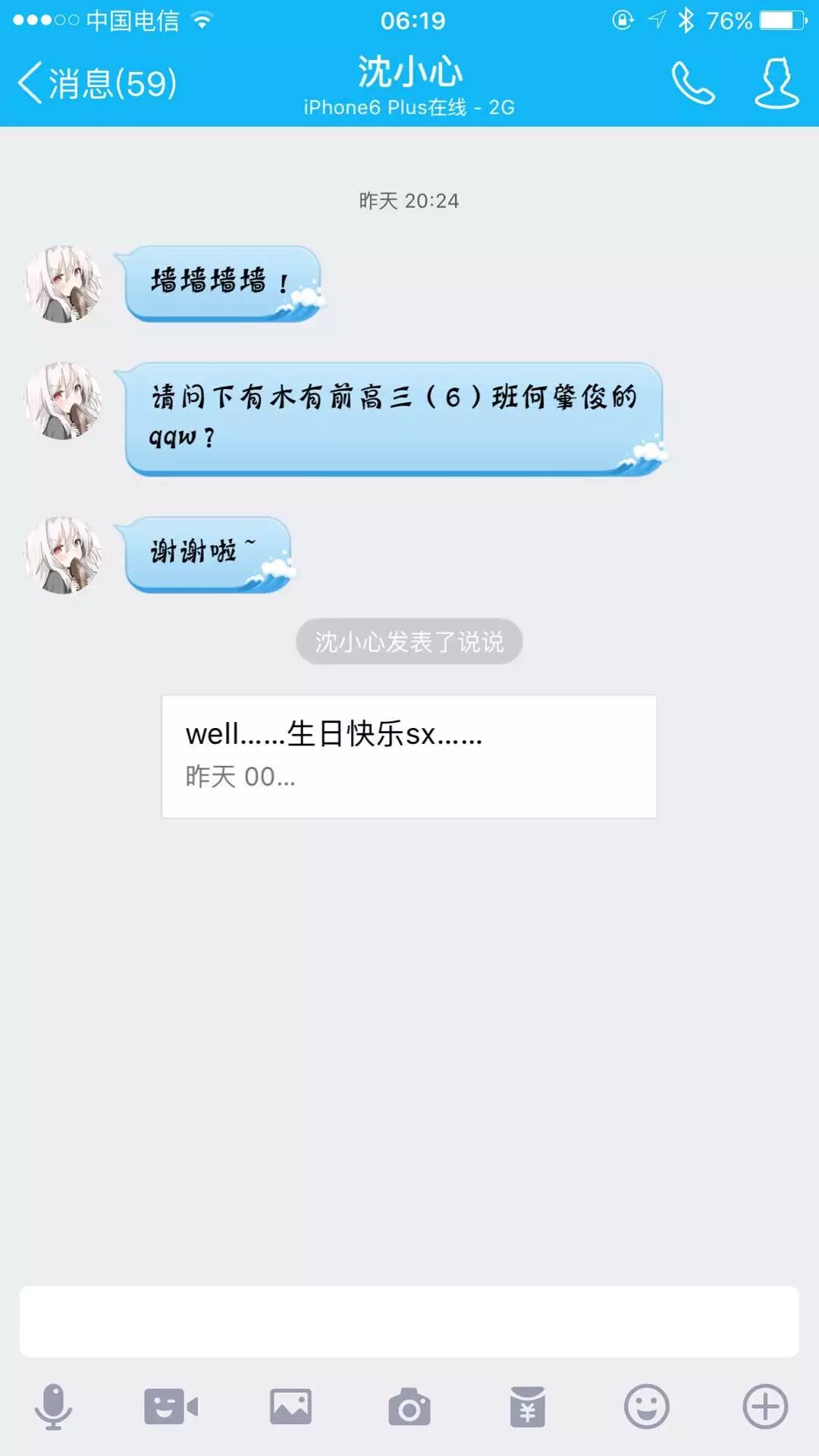
Task: Open the emoji panel
Action: pos(646,1407)
